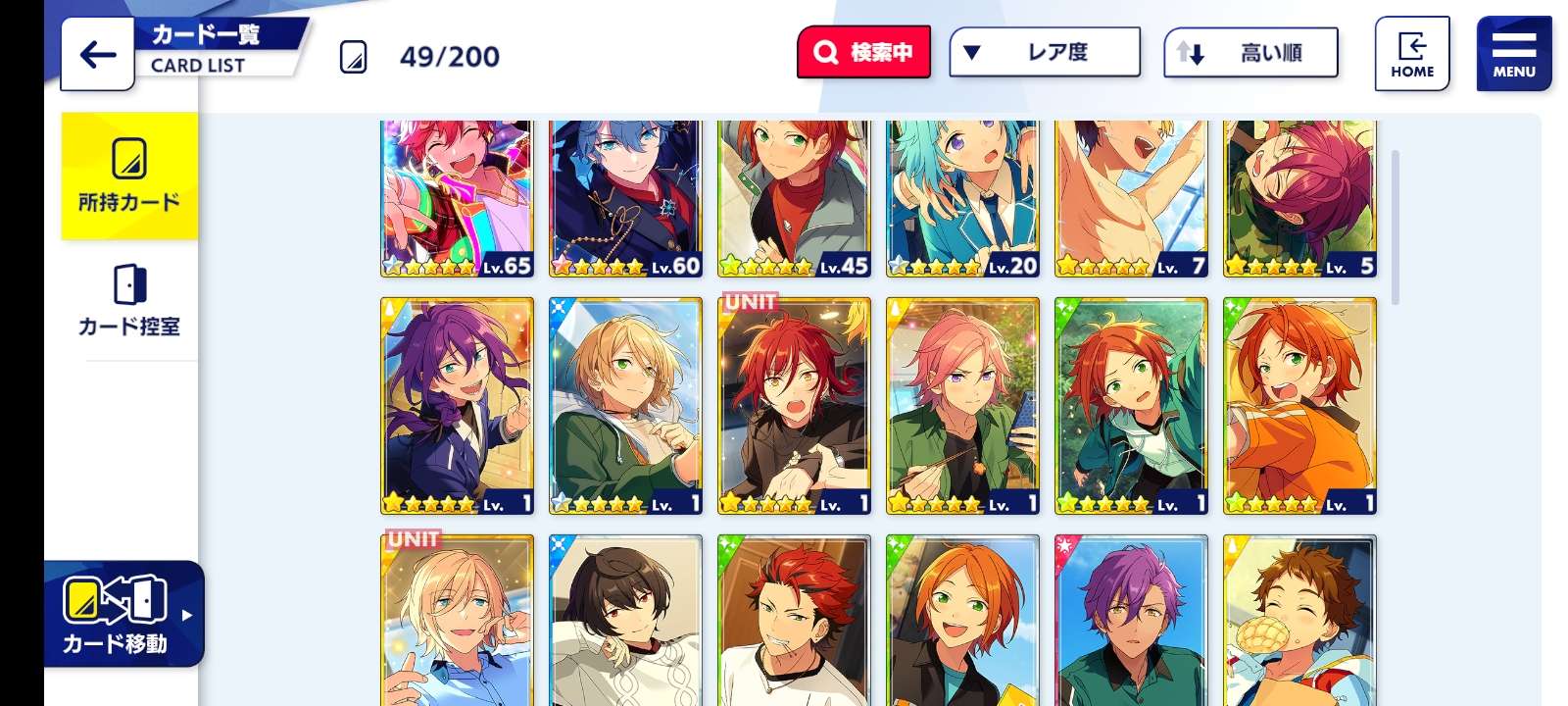The image size is (1568, 706).
Task: Switch to the カード控室 tab
Action: coord(129,300)
